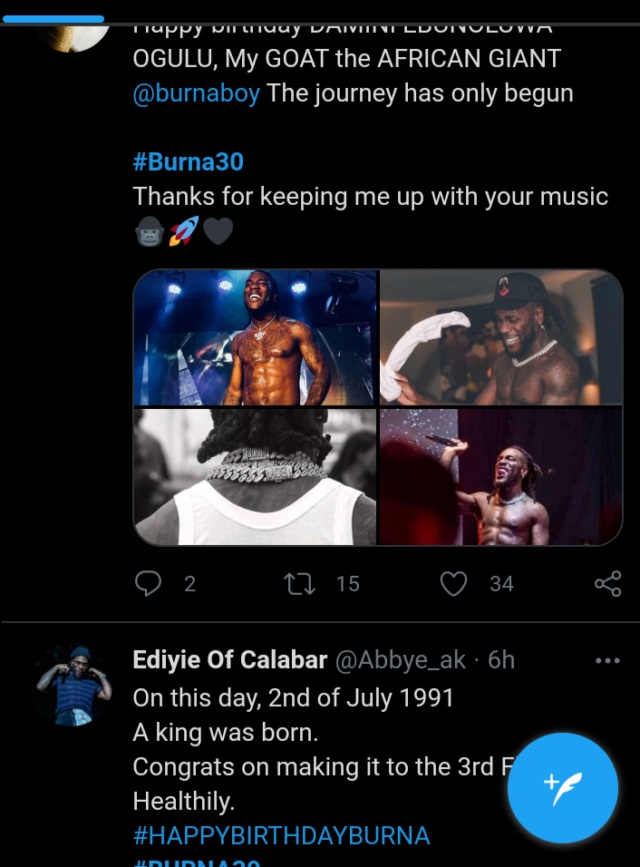The height and width of the screenshot is (867, 640).
Task: Open the #Burna30 hashtag
Action: [188, 160]
